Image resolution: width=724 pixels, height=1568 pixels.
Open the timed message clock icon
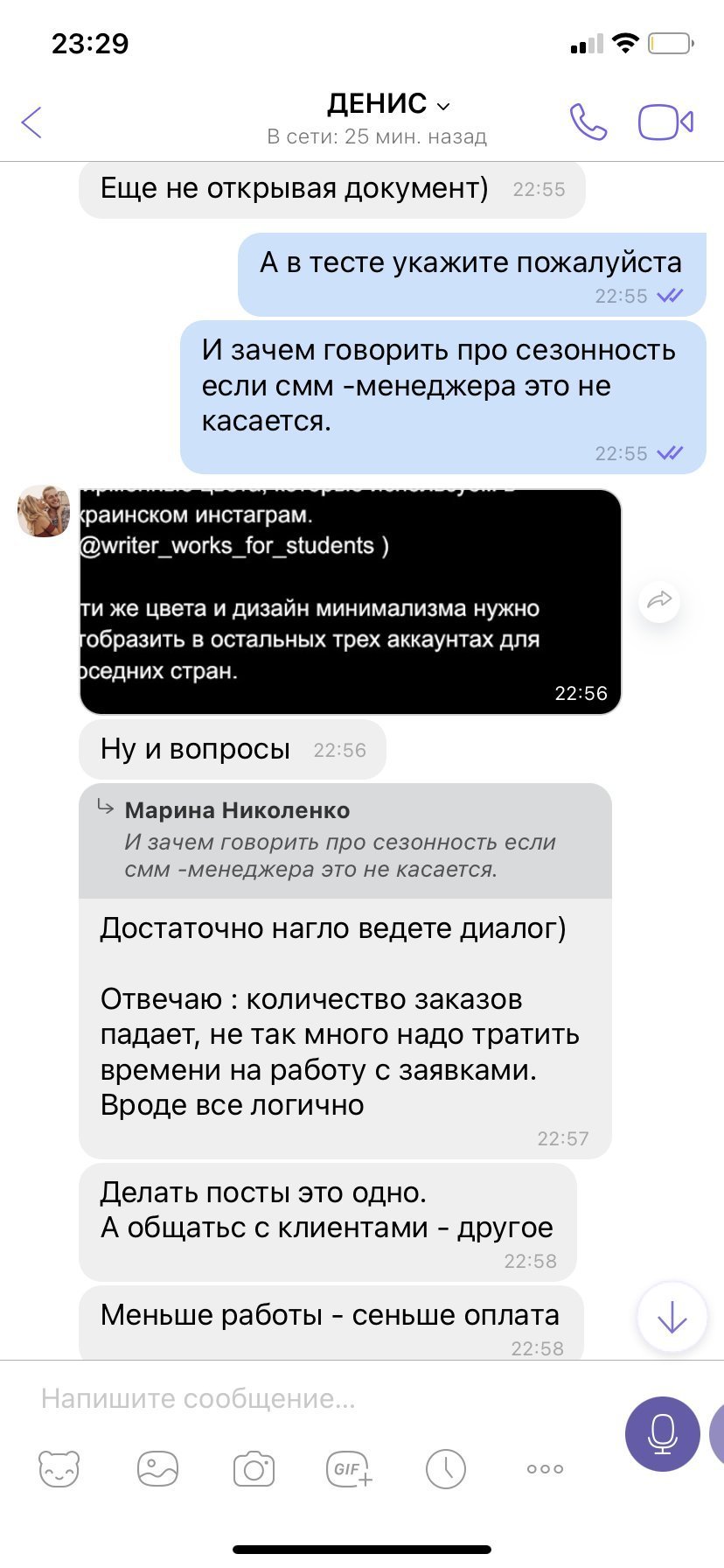445,1468
